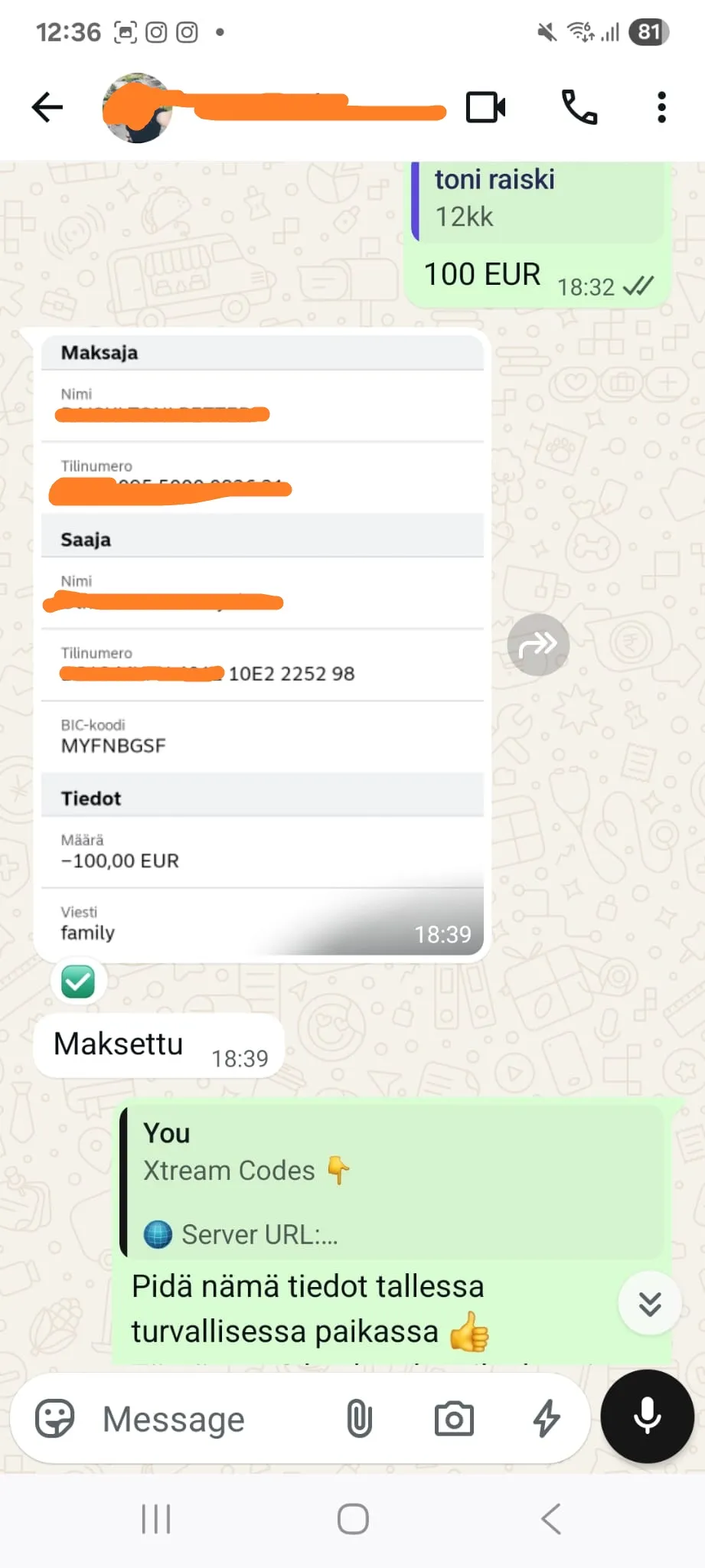Open quick replies lightning icon
The image size is (705, 1568).
[547, 1419]
